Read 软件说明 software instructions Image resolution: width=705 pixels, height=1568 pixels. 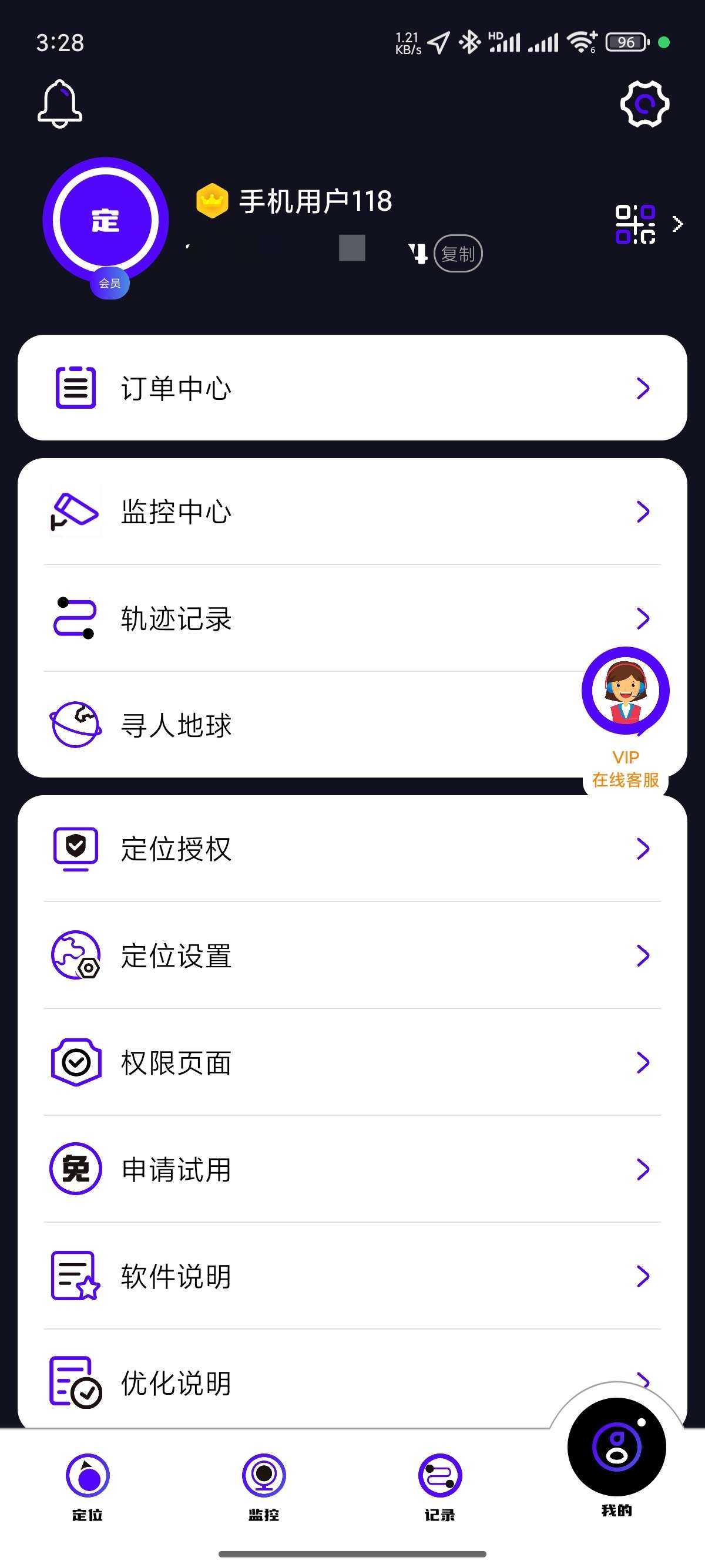coord(352,1276)
